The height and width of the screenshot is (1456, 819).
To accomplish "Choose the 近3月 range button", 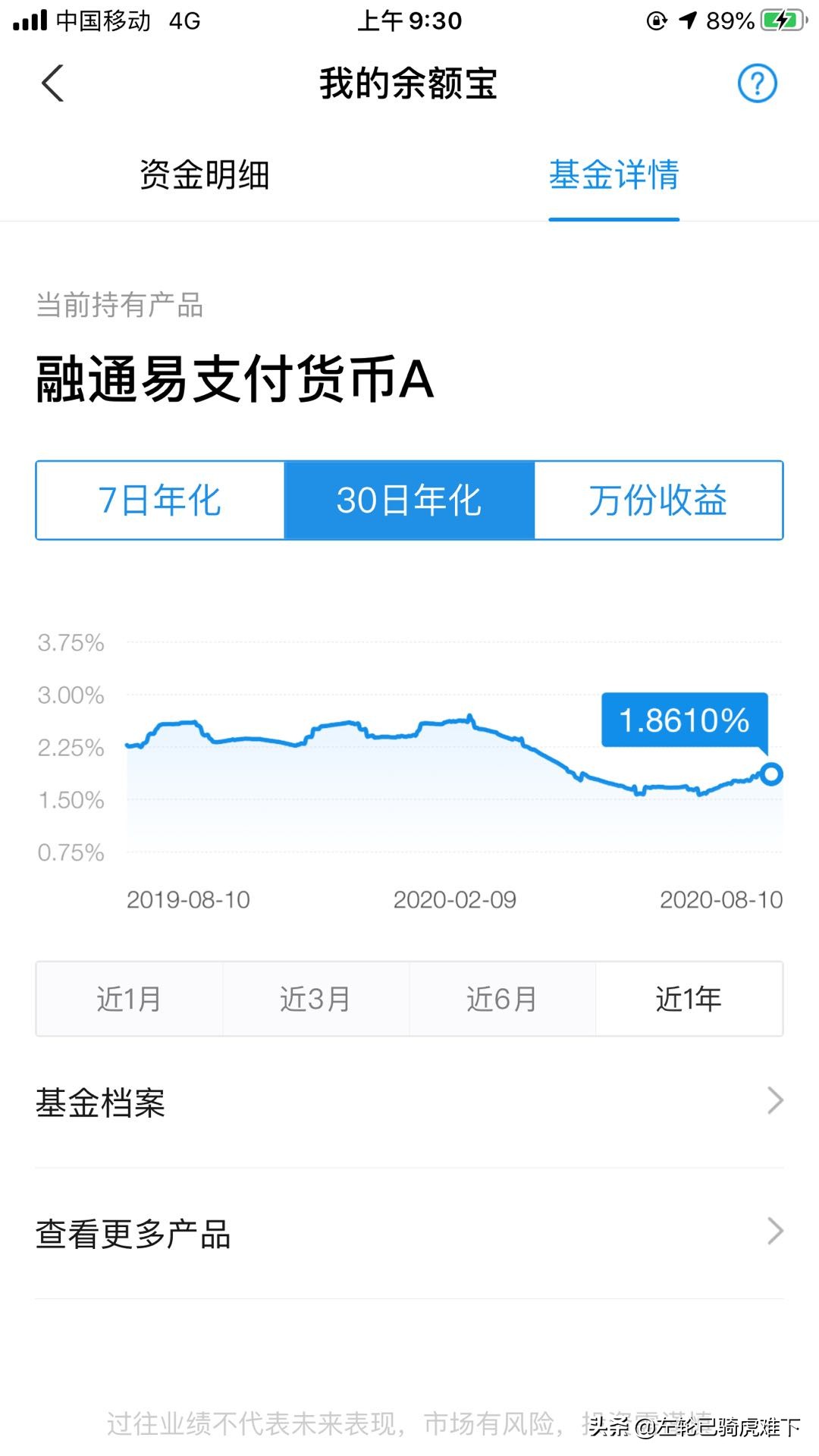I will (x=315, y=999).
